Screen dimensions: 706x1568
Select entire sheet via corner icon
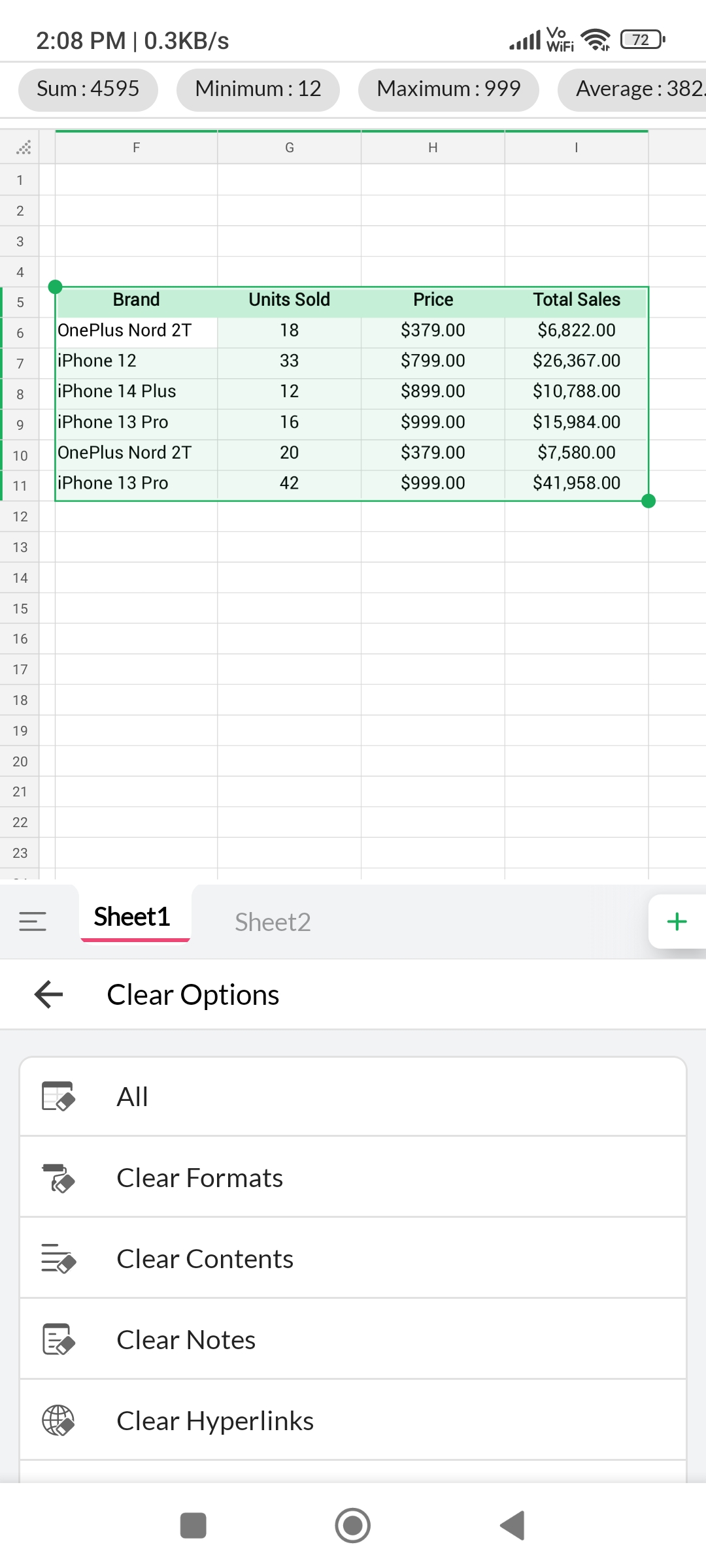24,148
